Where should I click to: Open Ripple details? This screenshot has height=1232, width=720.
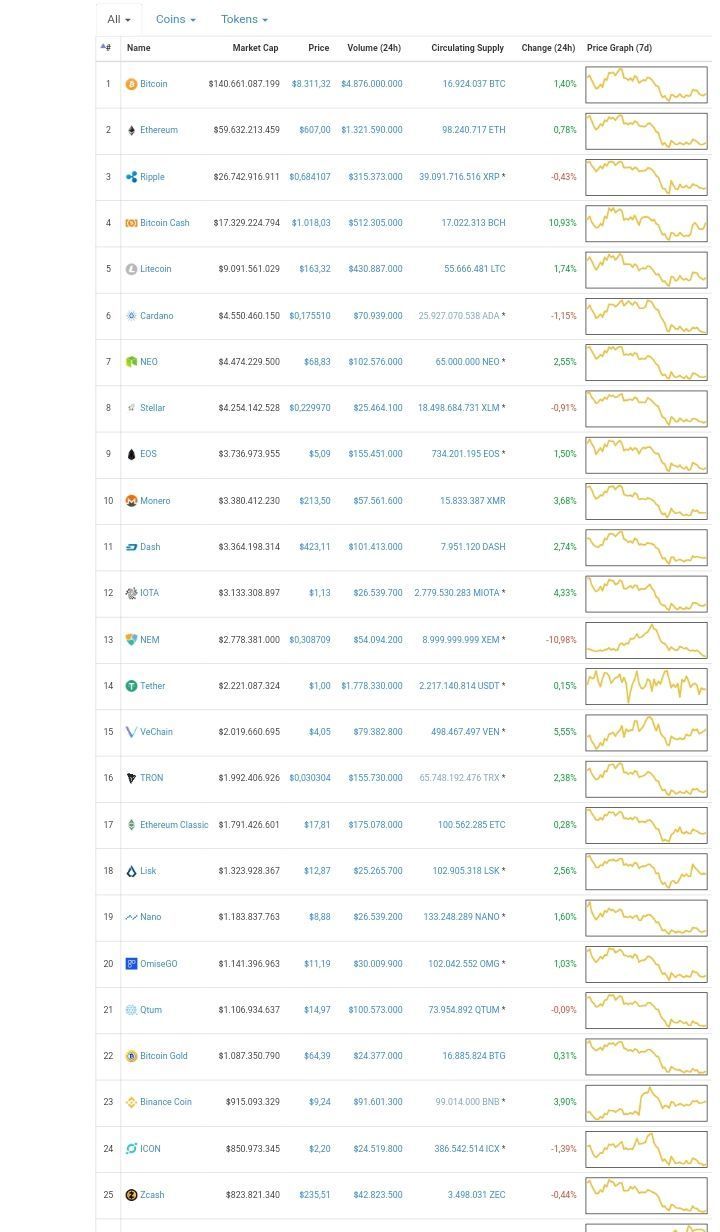[152, 177]
